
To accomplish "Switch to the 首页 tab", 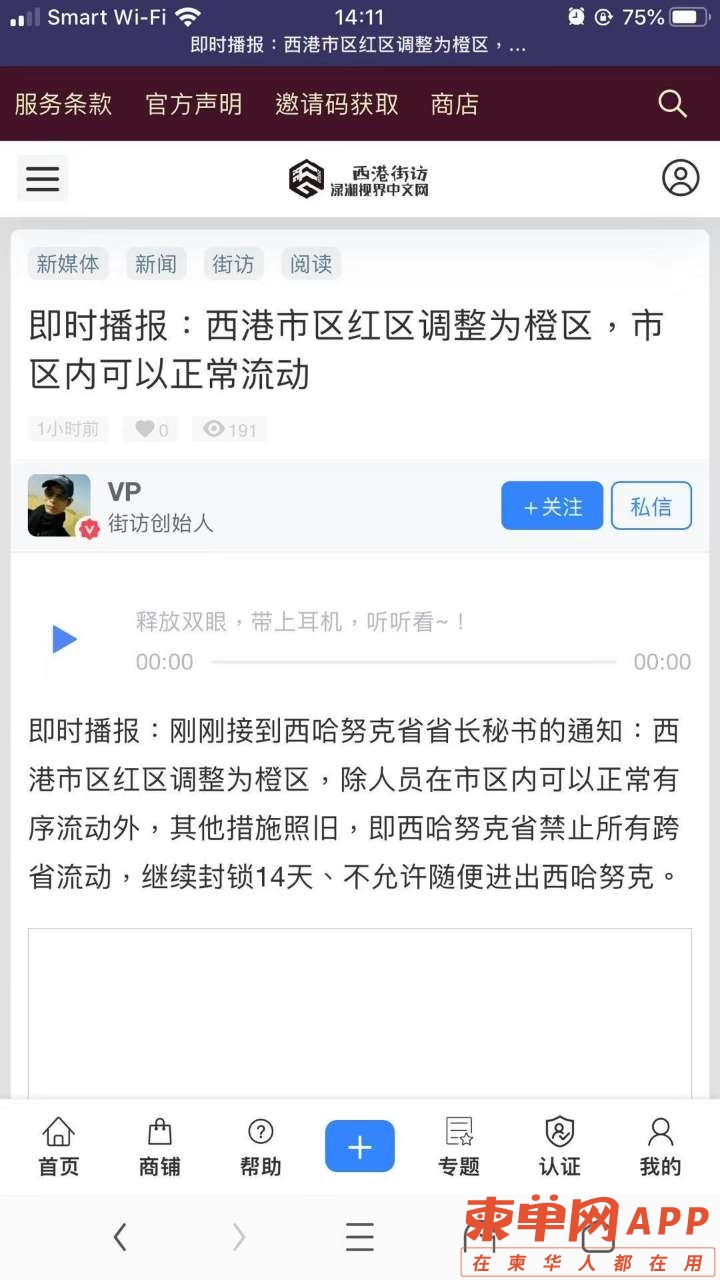I will [58, 1146].
